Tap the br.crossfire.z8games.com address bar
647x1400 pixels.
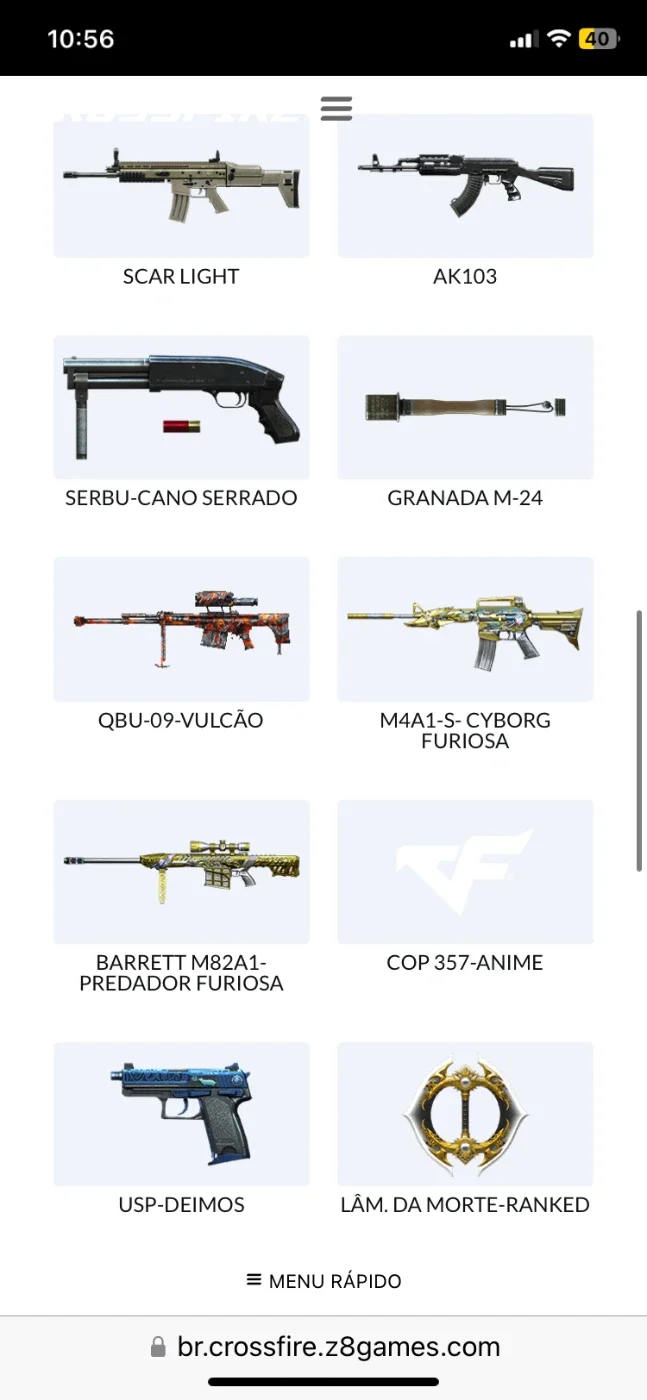324,1346
